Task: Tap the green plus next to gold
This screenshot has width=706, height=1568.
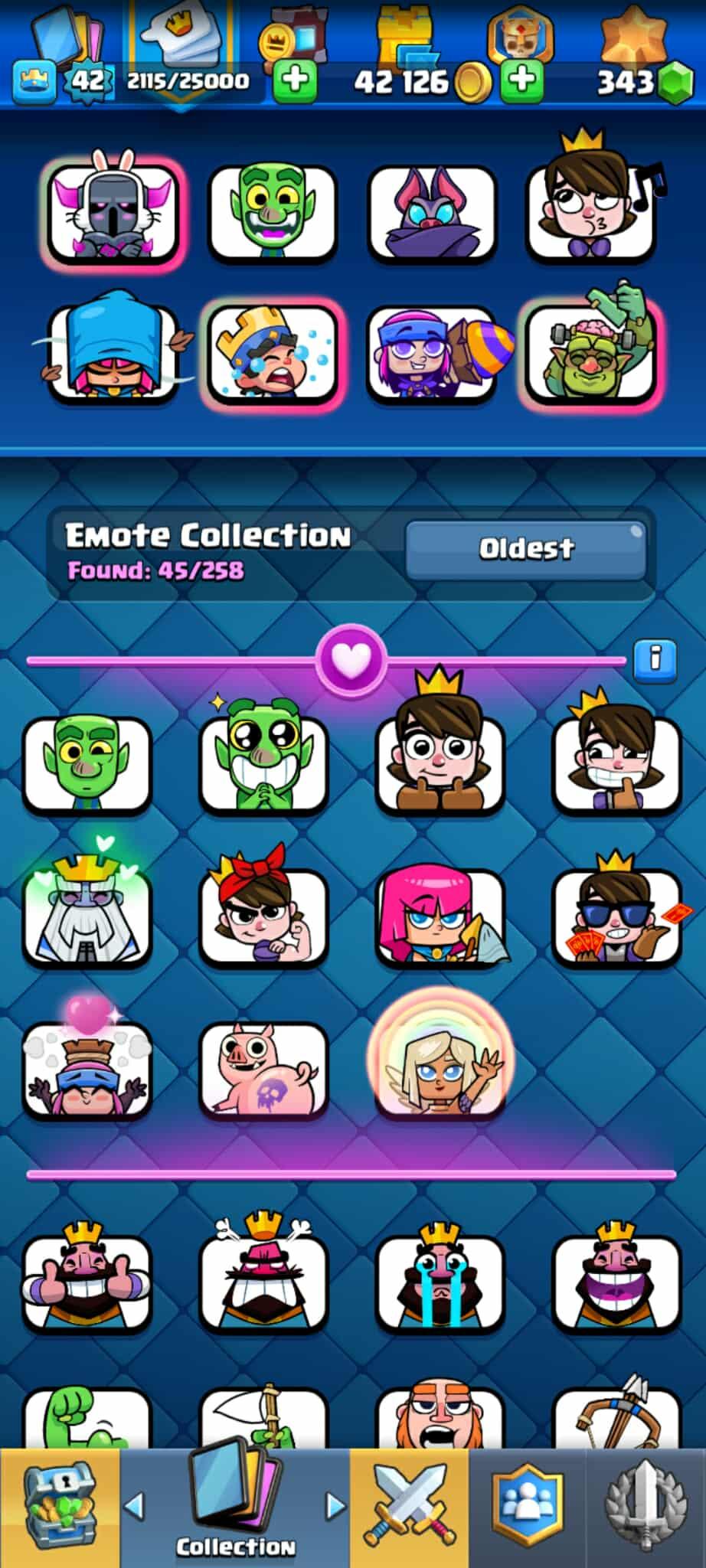Action: (x=522, y=80)
